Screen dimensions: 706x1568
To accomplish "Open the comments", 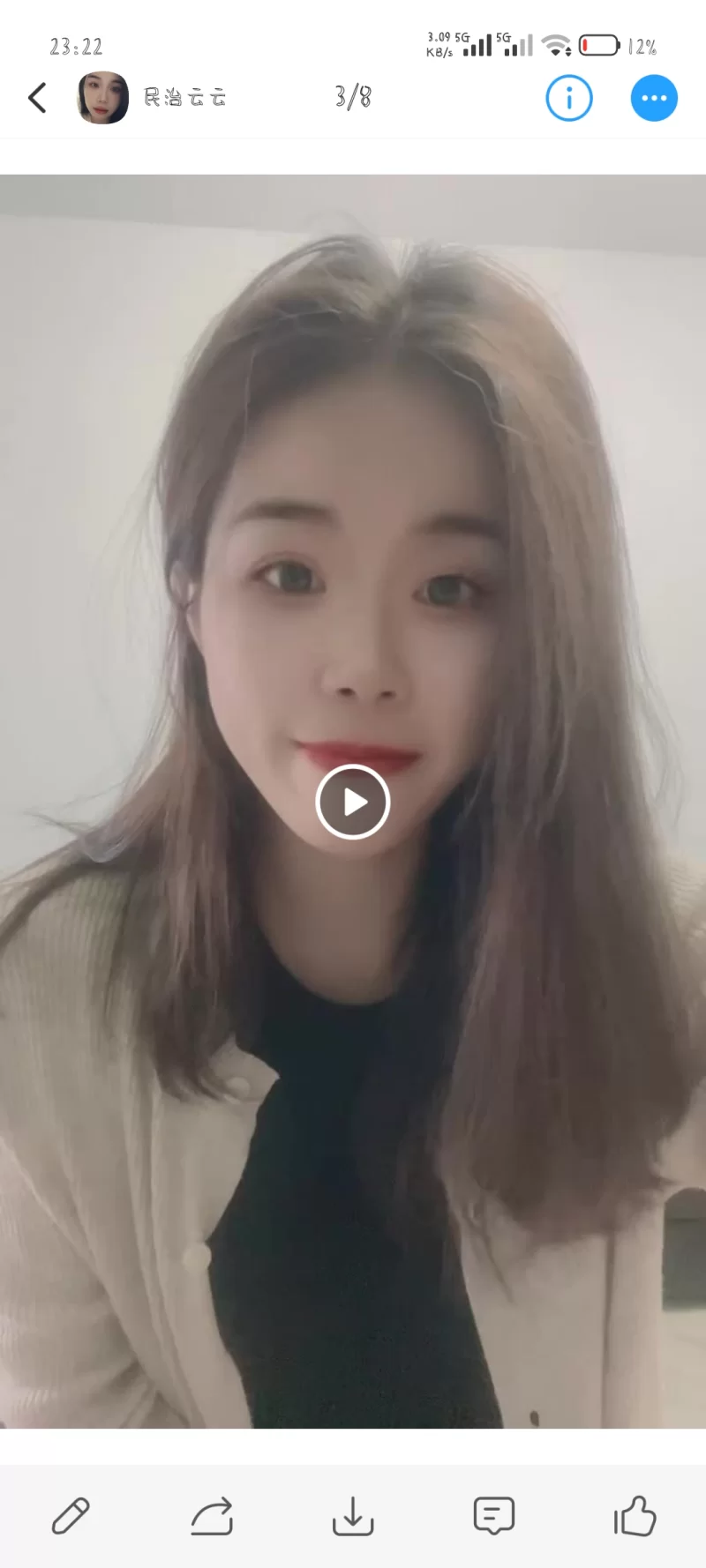I will [494, 1515].
